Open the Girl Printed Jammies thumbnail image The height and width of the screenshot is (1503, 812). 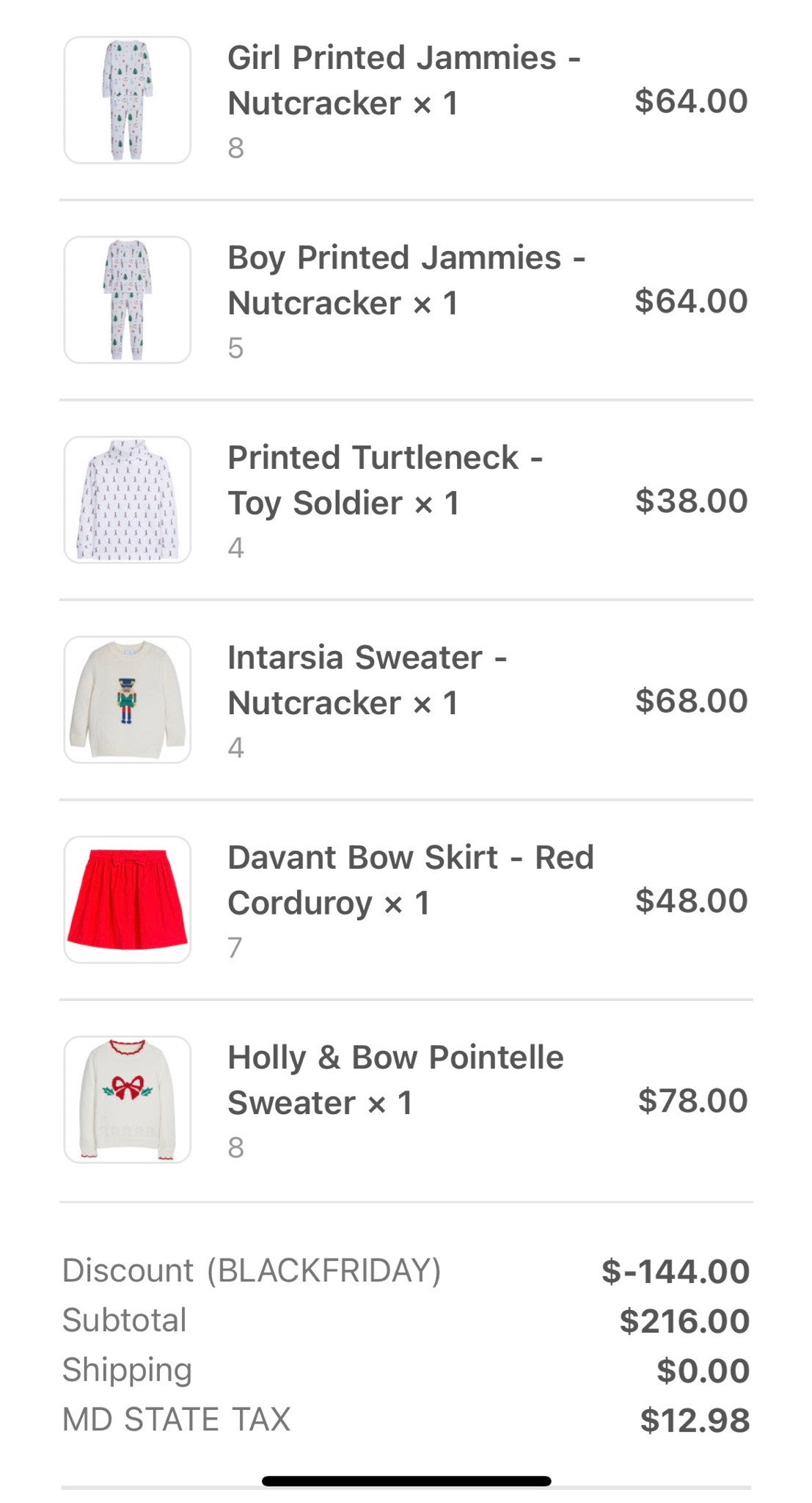(127, 99)
